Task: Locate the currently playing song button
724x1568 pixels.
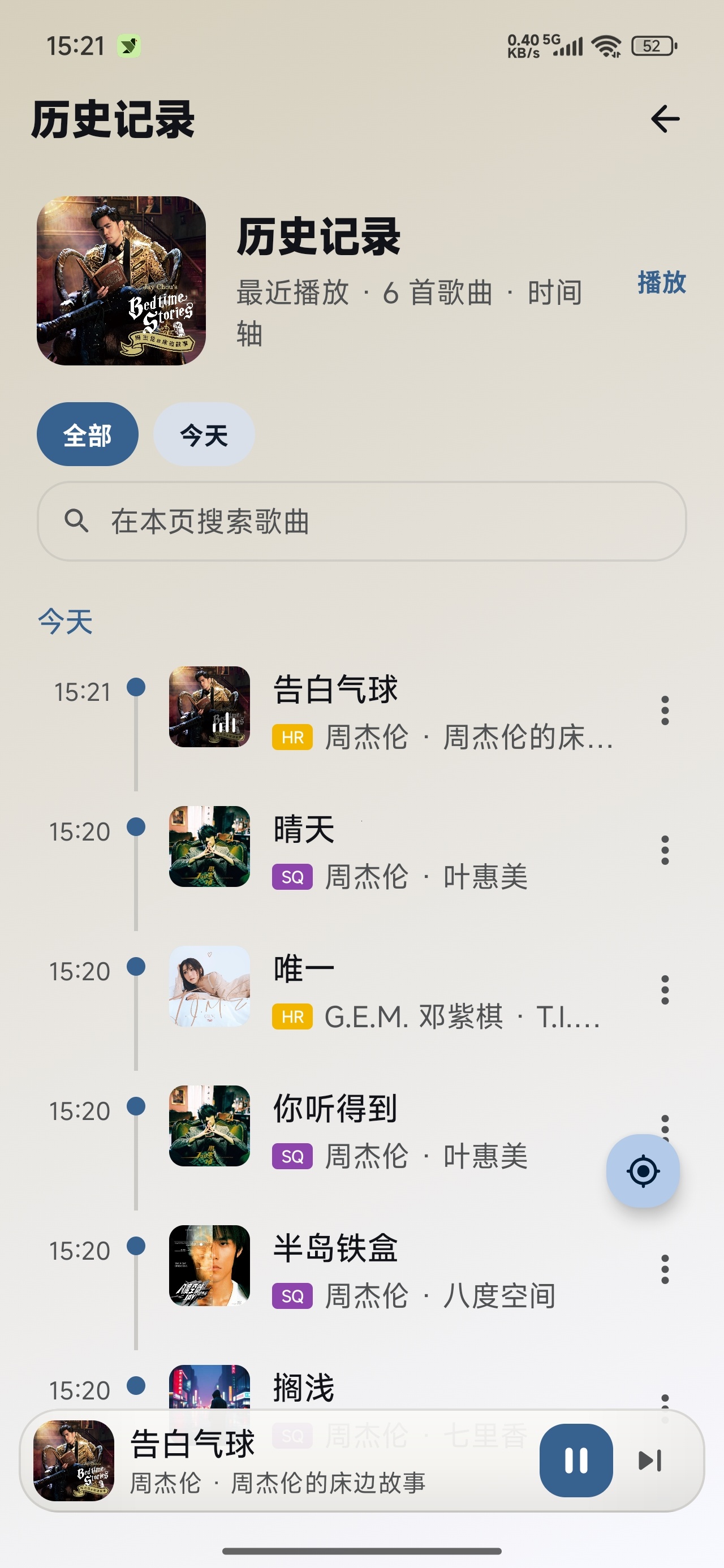Action: pyautogui.click(x=643, y=1170)
